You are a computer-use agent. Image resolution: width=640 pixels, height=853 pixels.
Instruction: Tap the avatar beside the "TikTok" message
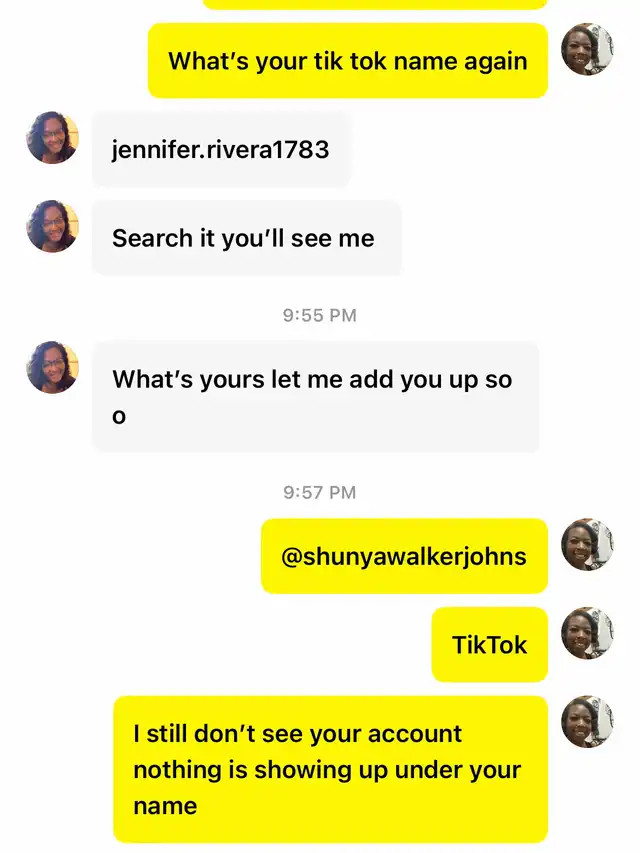click(x=587, y=633)
